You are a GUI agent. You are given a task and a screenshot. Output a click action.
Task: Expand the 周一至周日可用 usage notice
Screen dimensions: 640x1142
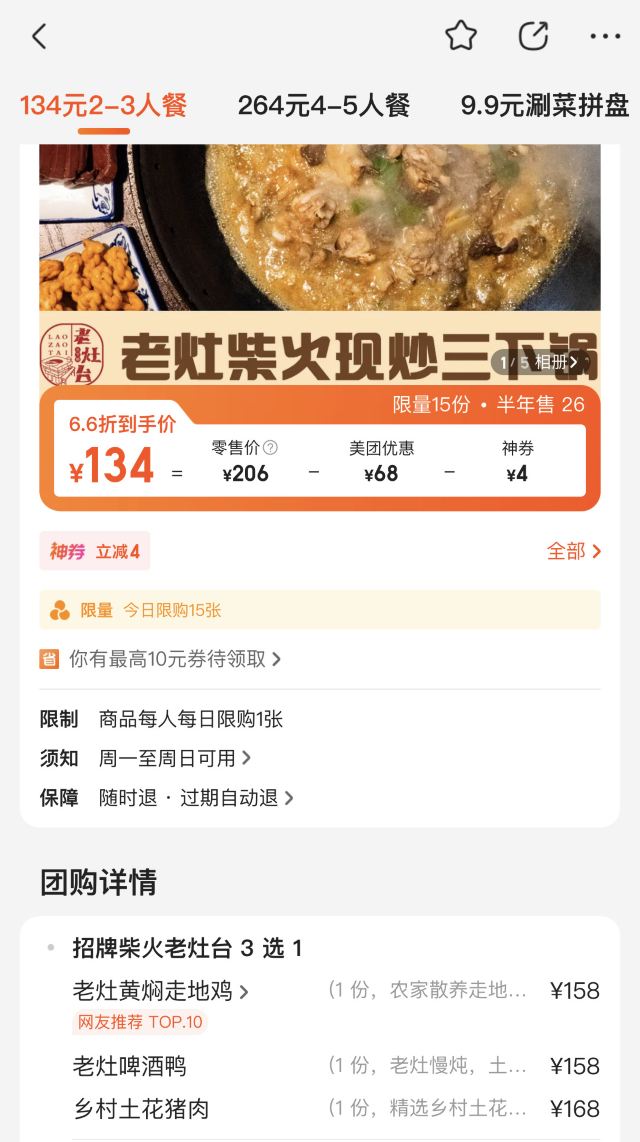pos(175,758)
